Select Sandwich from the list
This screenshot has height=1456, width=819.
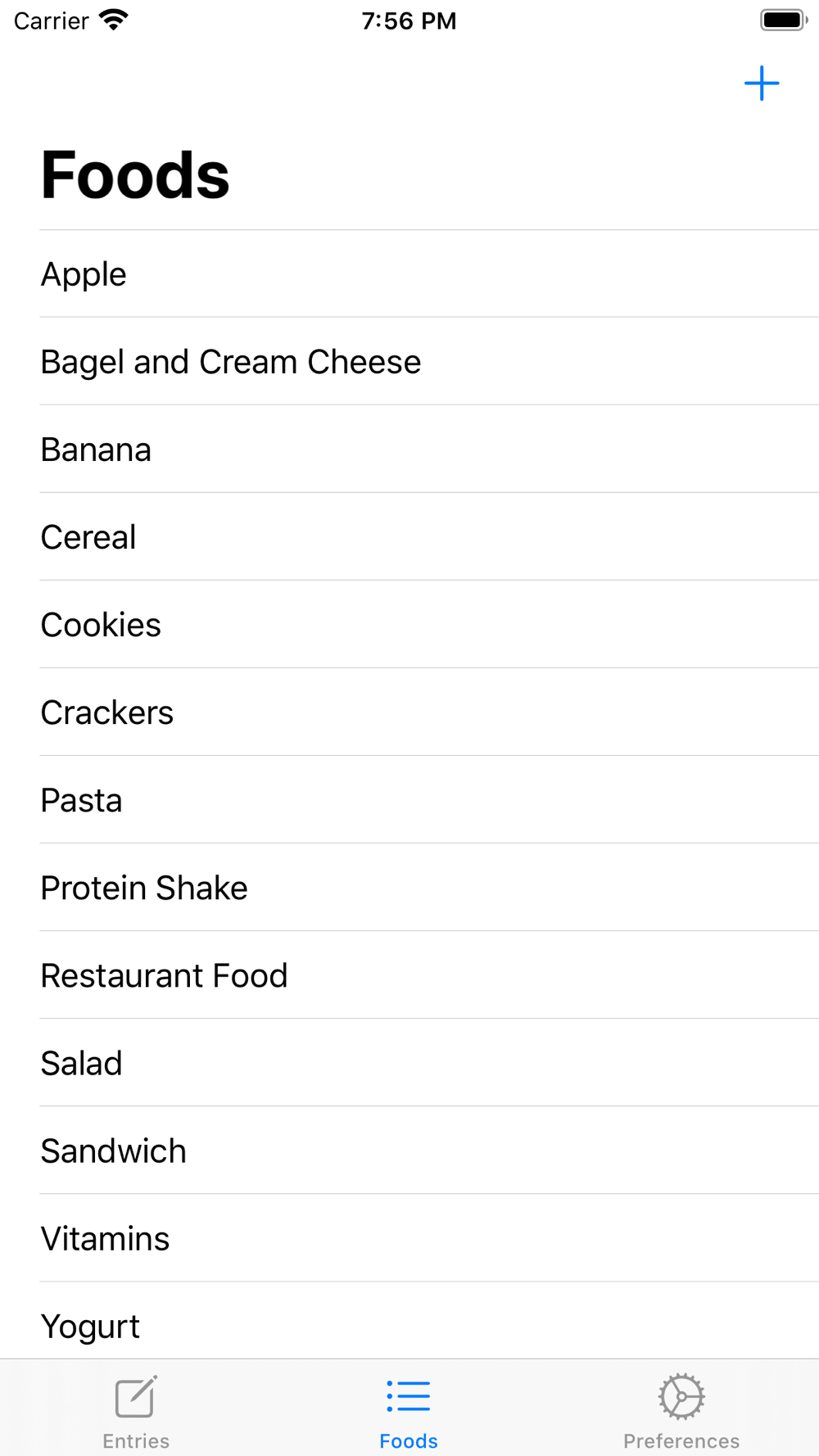click(409, 1150)
